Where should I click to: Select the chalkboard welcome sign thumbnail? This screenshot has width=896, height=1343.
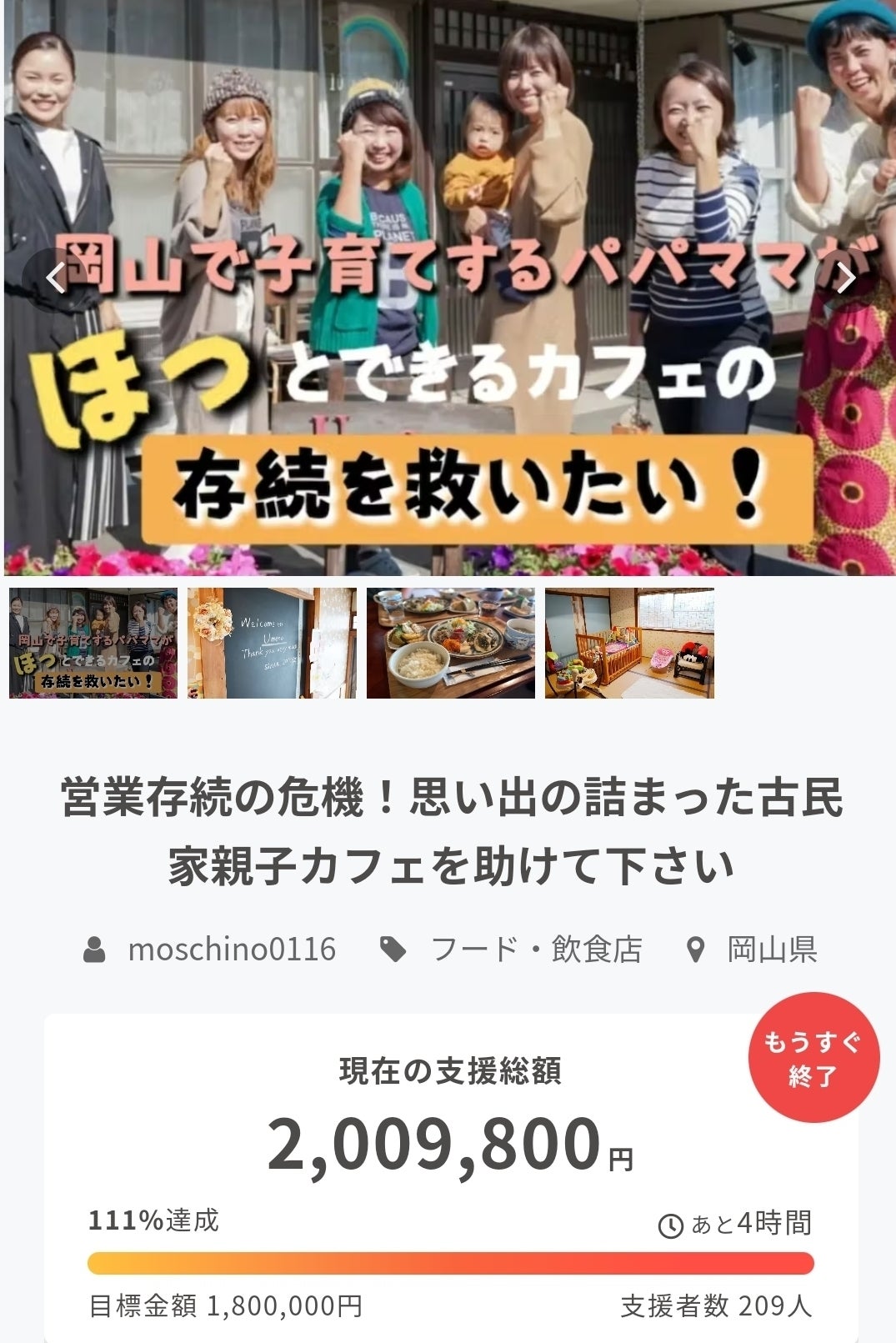click(272, 644)
